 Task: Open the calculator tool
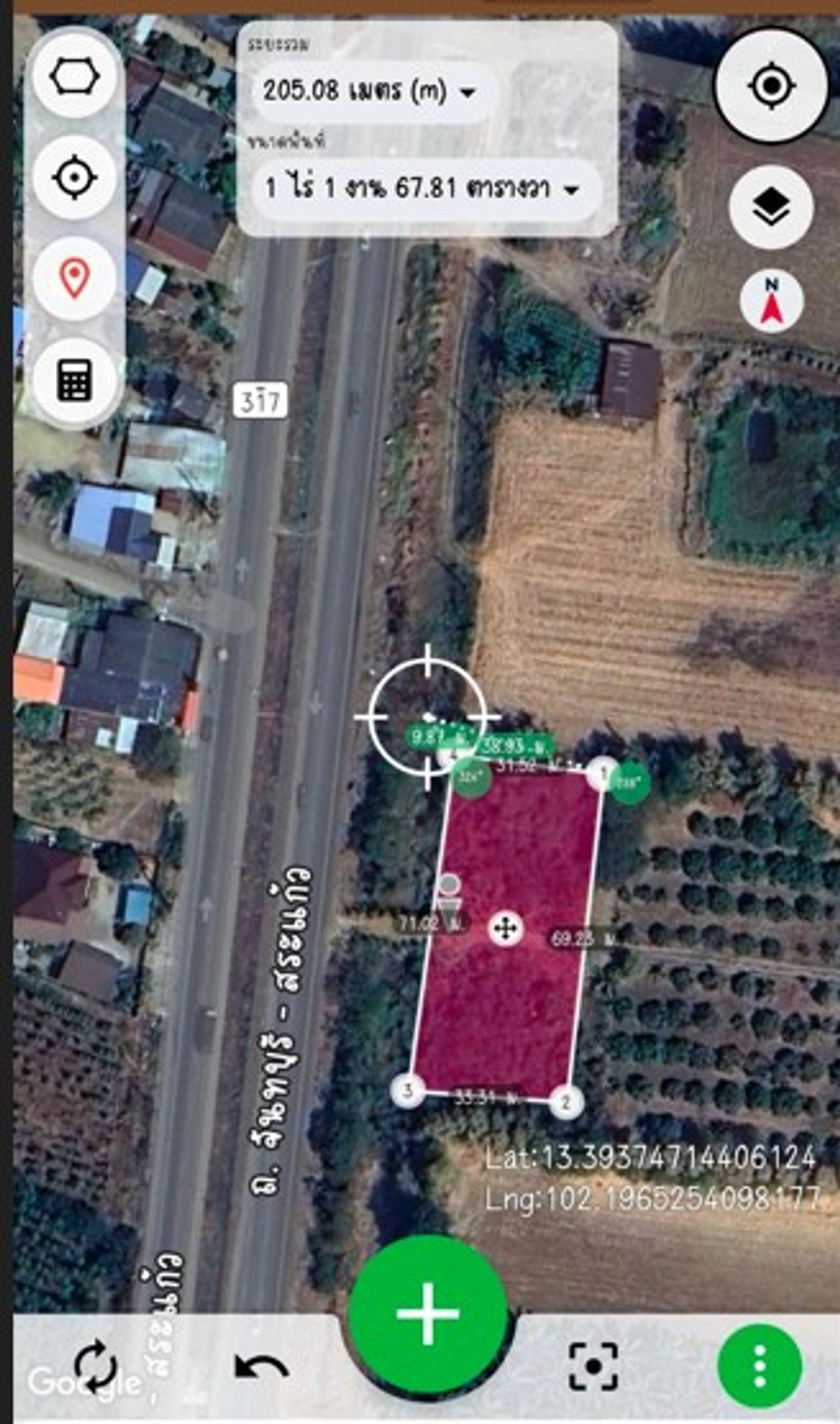[x=75, y=379]
